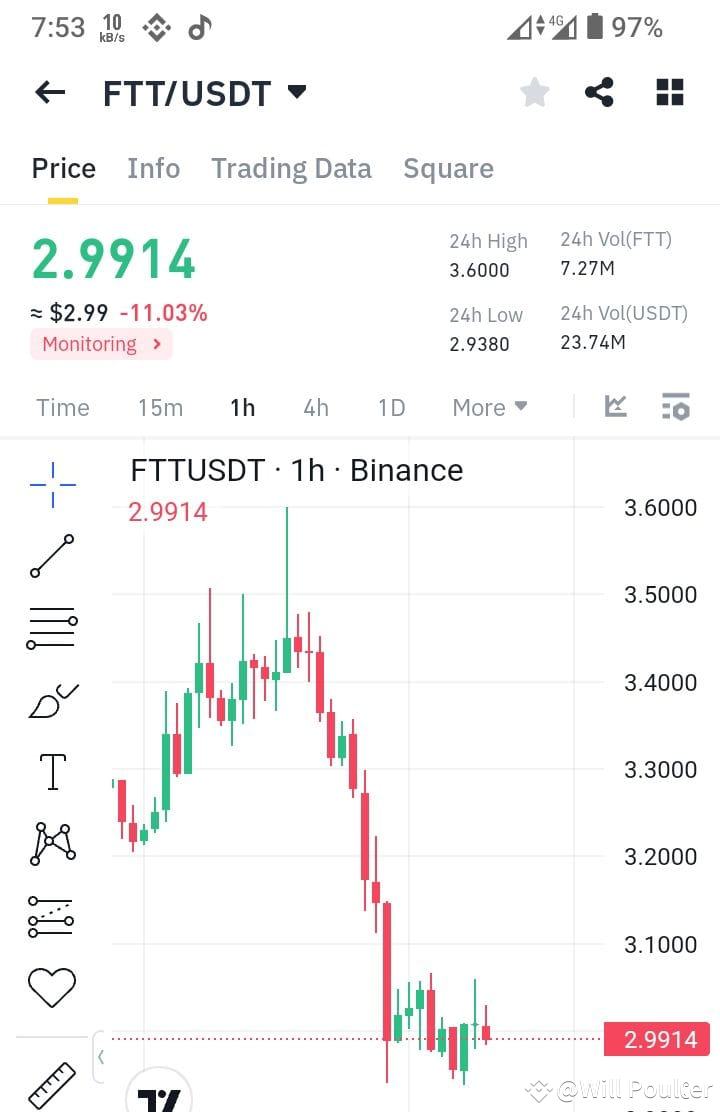This screenshot has height=1112, width=720.
Task: Select the XABCD pattern tool
Action: 50,843
